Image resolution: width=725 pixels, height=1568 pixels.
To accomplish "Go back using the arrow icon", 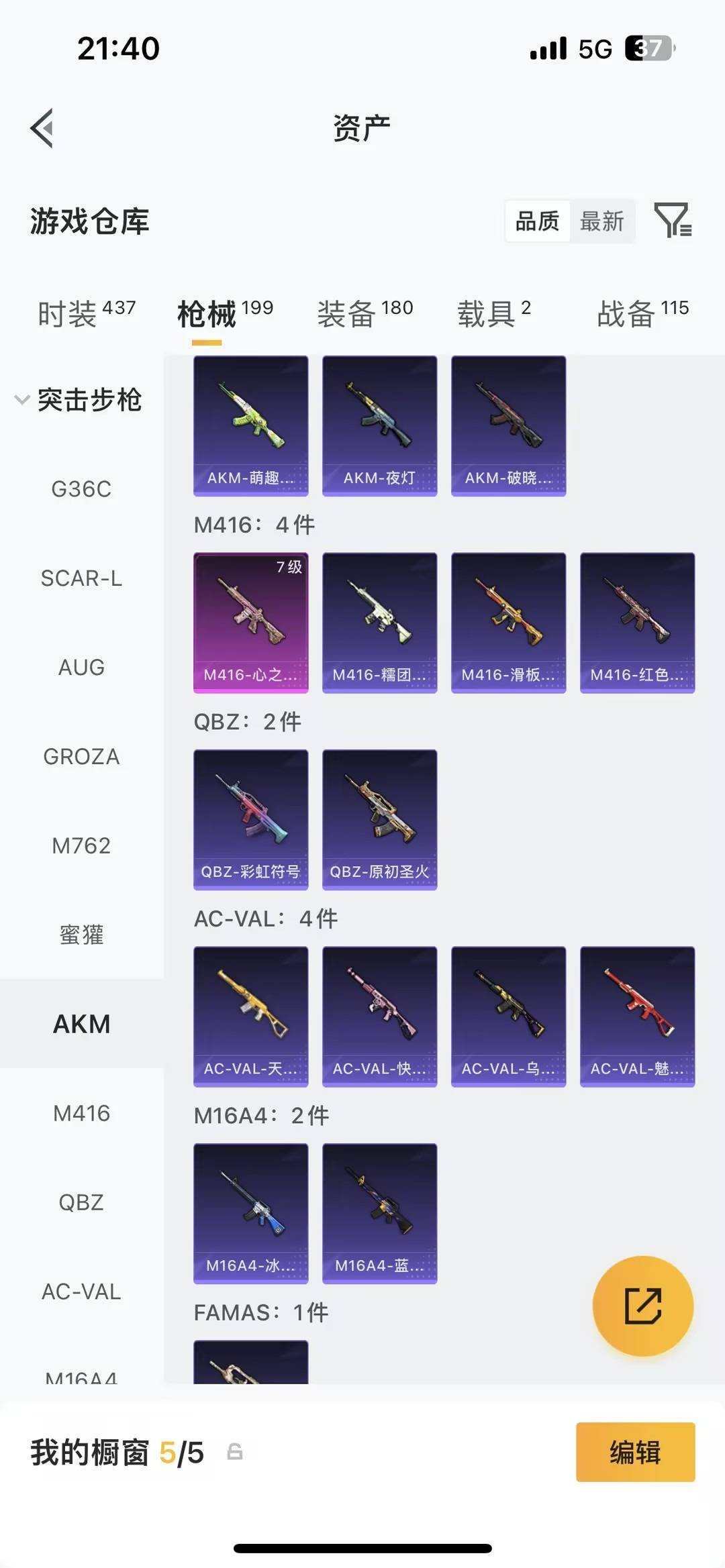I will tap(42, 128).
